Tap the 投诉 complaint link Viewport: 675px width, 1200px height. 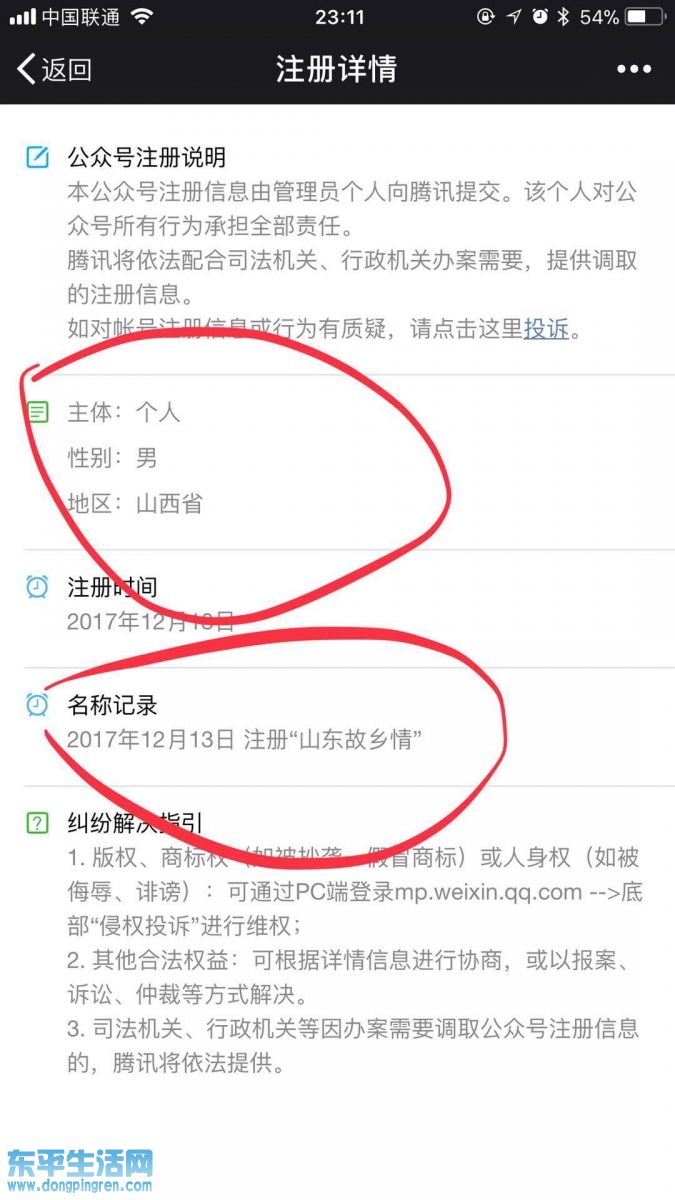[x=546, y=329]
